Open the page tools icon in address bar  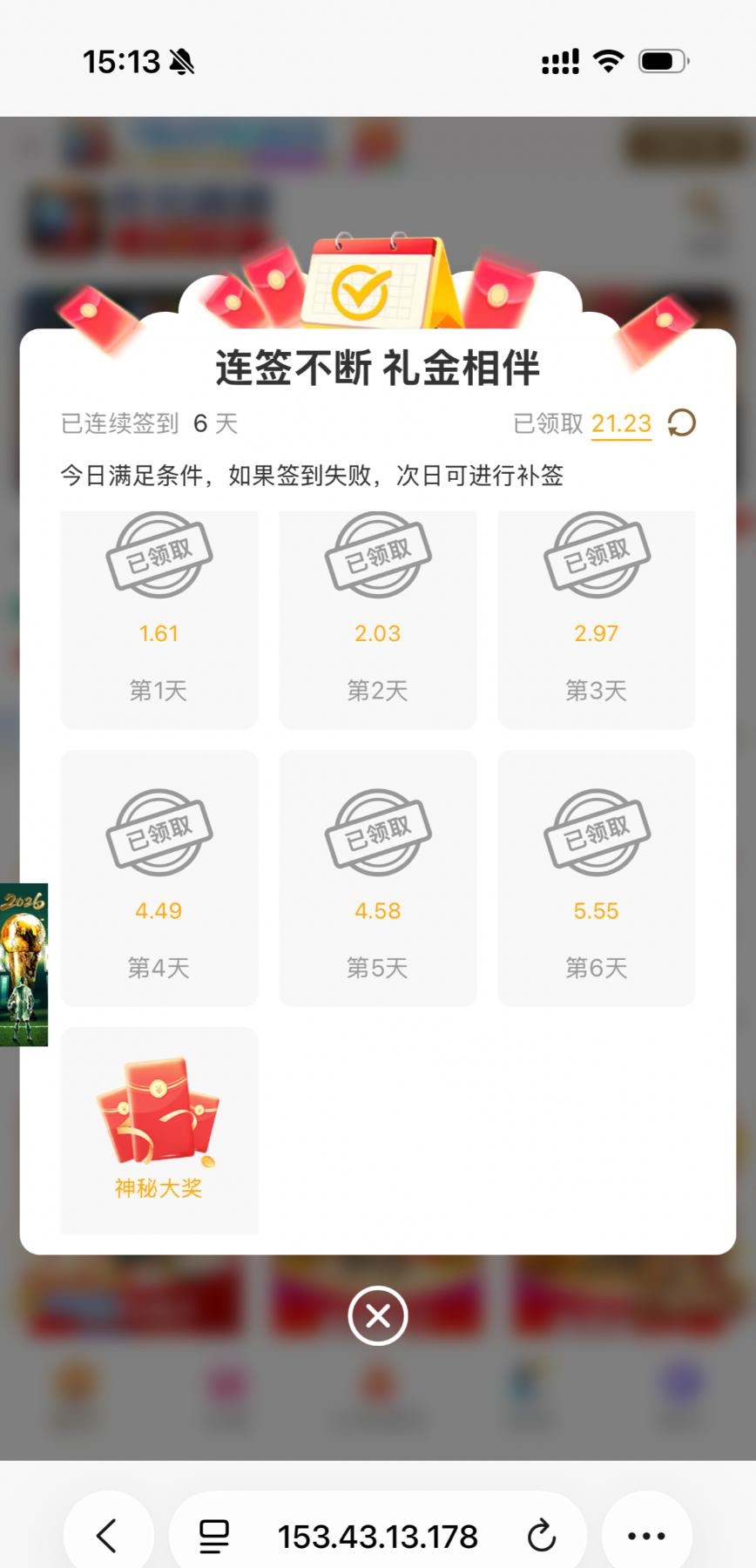213,1536
